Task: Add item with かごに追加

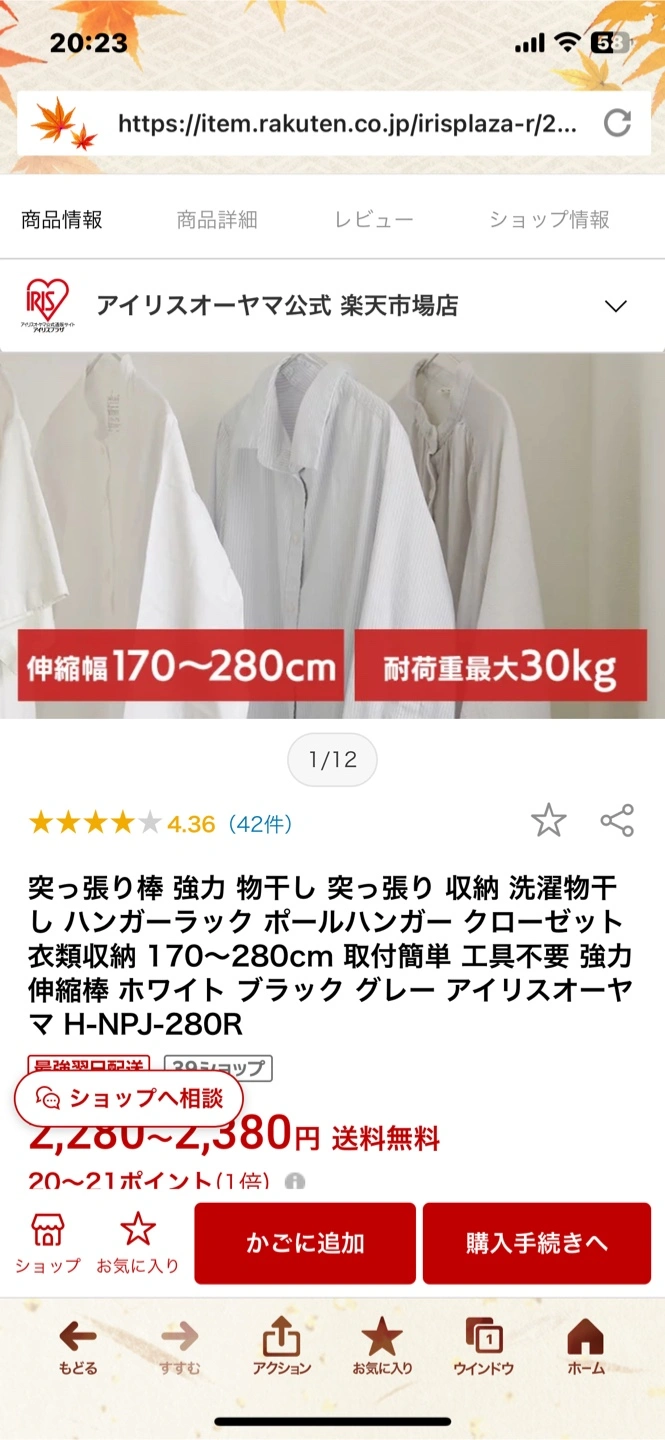Action: tap(305, 1243)
